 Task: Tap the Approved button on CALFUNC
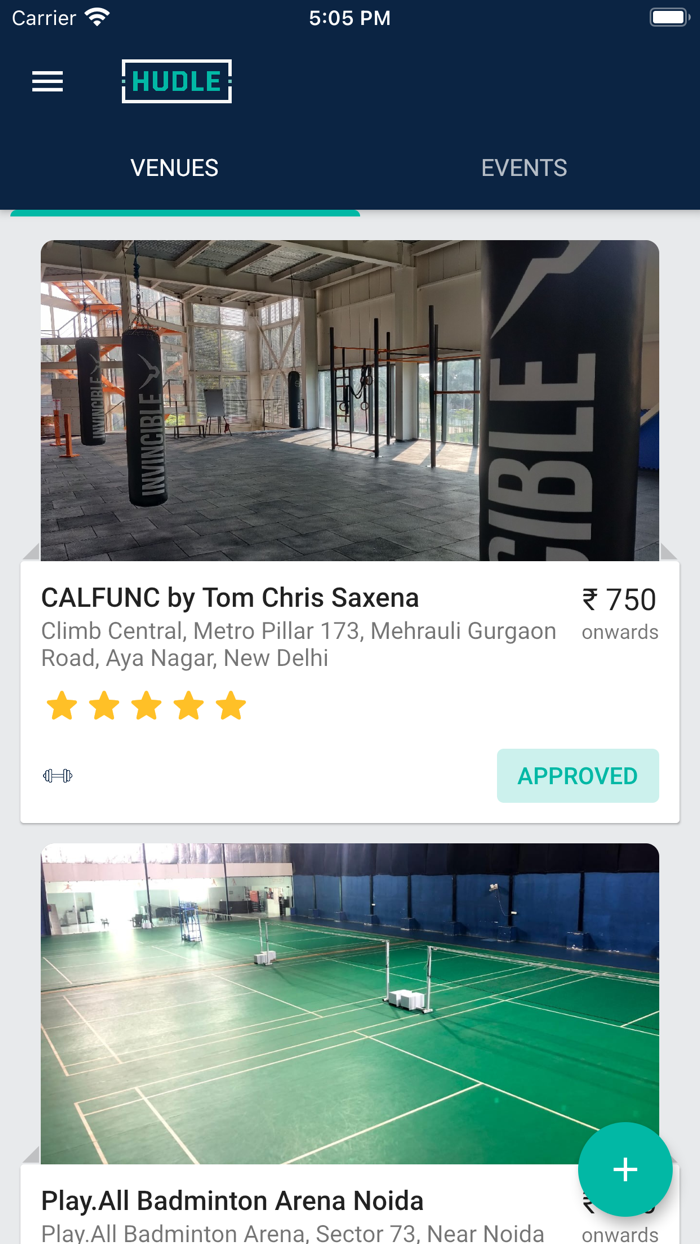pyautogui.click(x=577, y=776)
